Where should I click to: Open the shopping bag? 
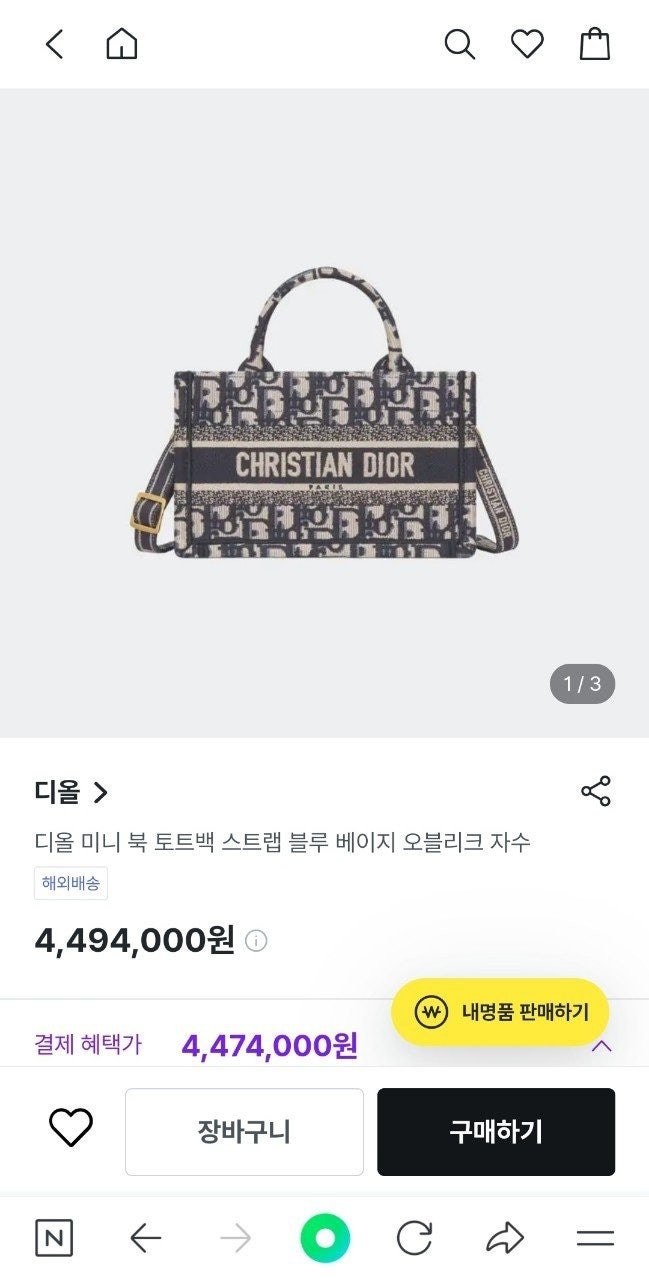point(595,44)
